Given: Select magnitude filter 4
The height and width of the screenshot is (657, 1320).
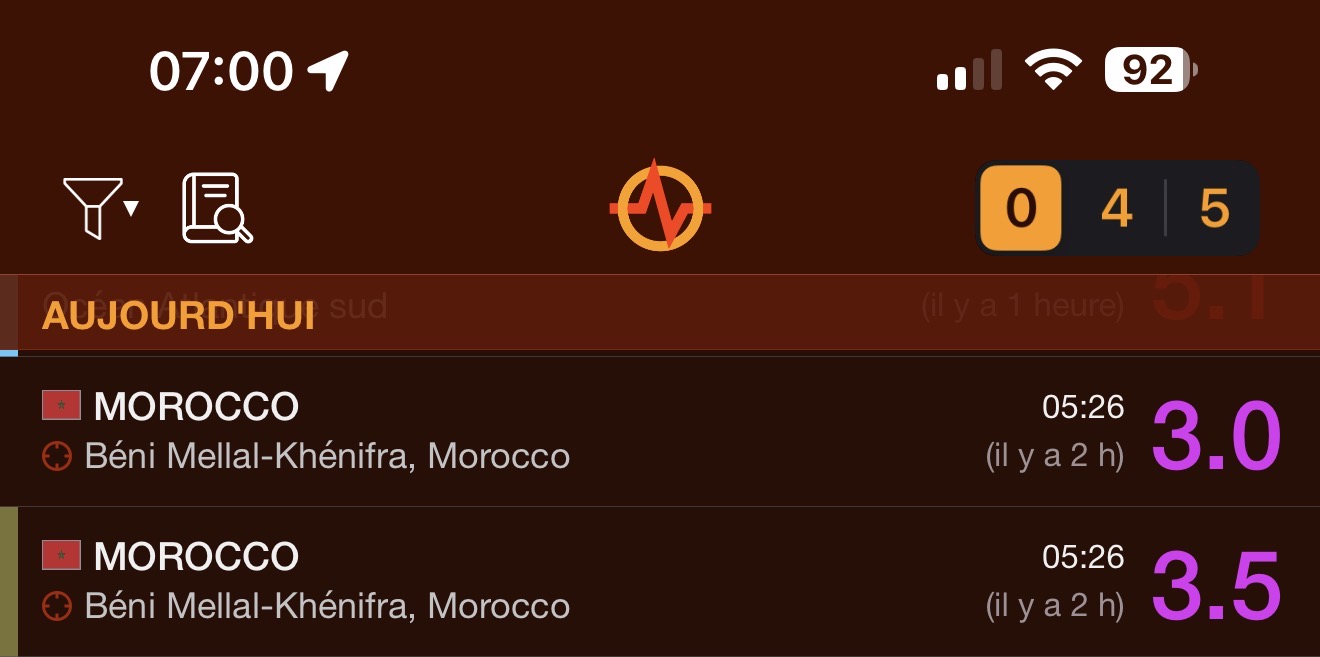Looking at the screenshot, I should (x=1116, y=208).
